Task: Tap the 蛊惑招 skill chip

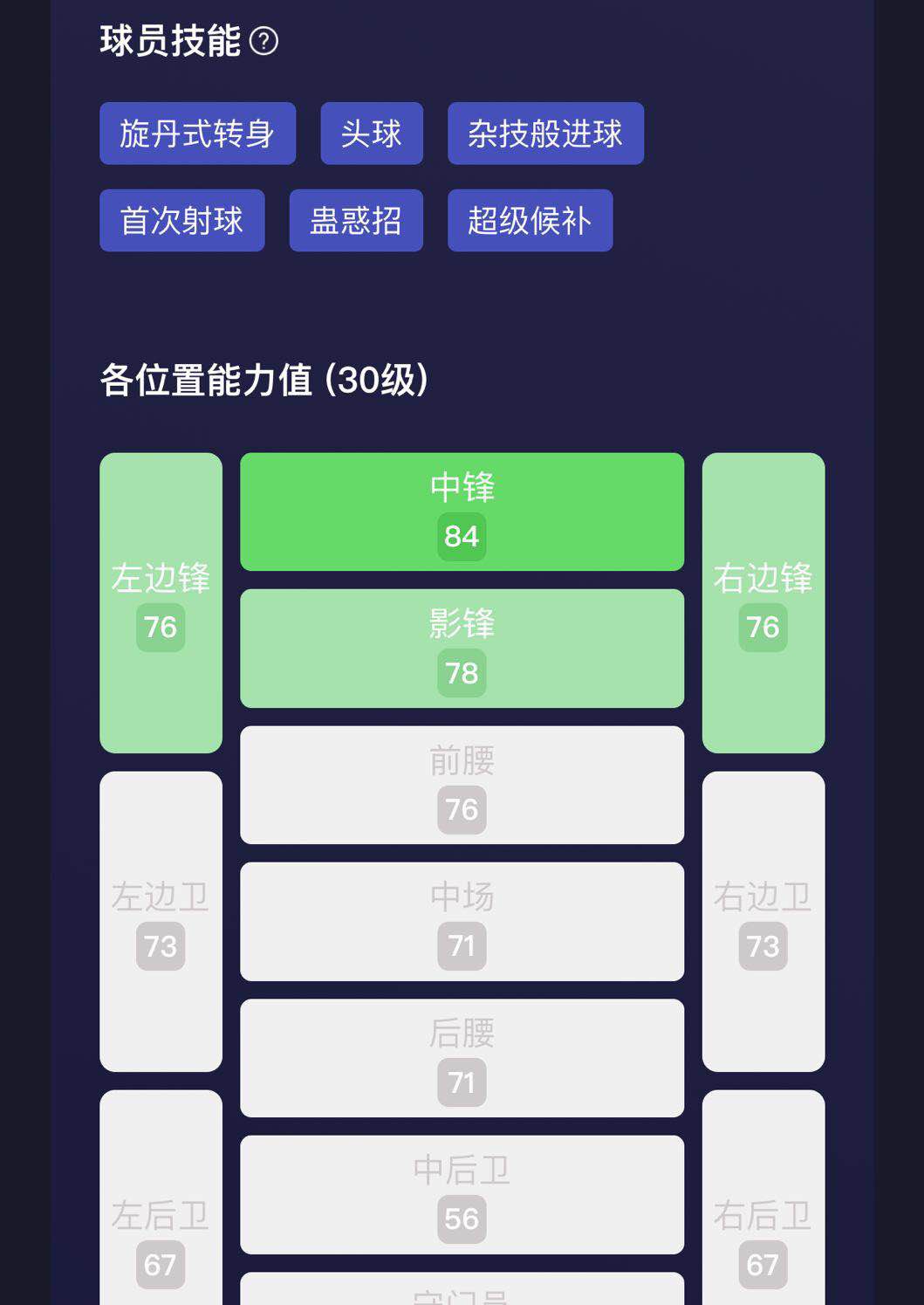Action: [x=356, y=221]
